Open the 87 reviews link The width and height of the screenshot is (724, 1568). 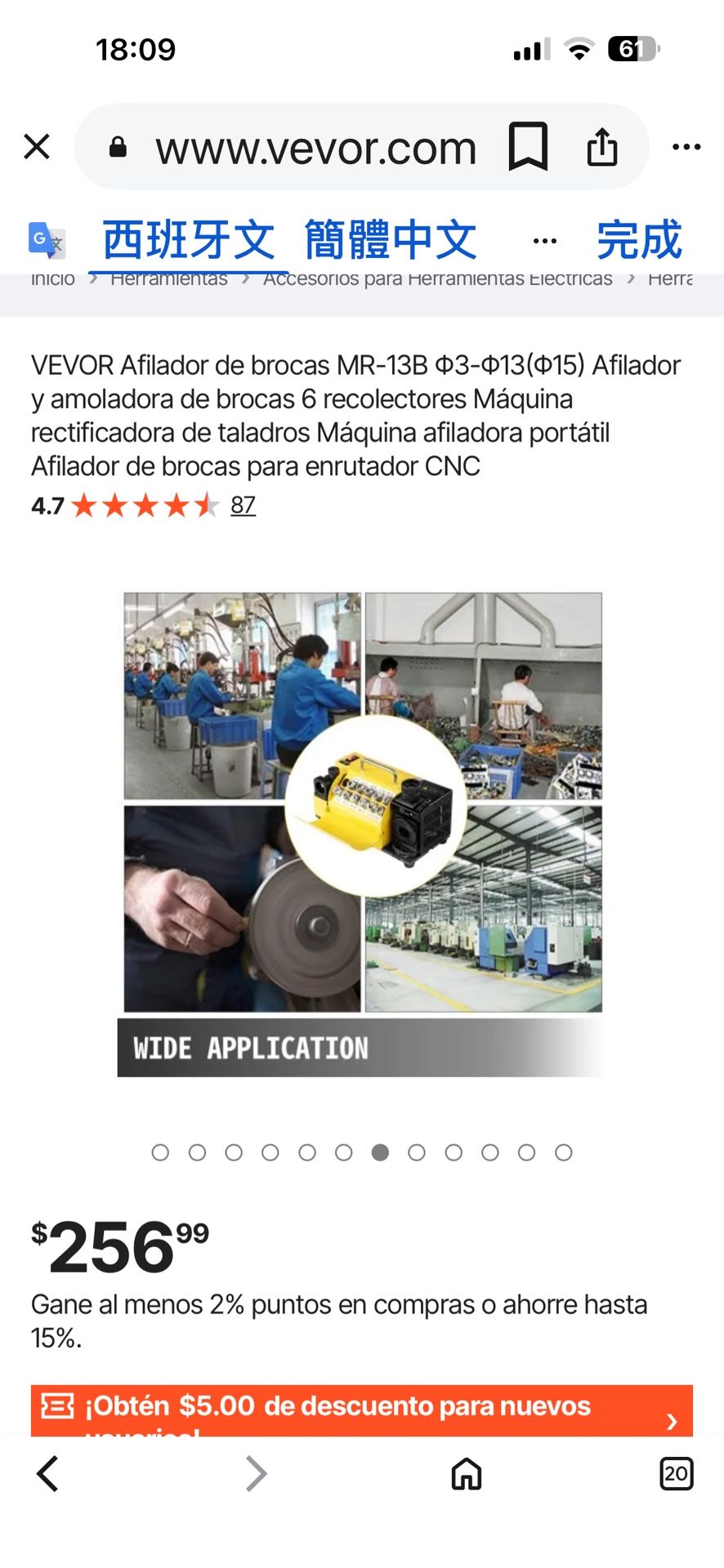[x=243, y=506]
